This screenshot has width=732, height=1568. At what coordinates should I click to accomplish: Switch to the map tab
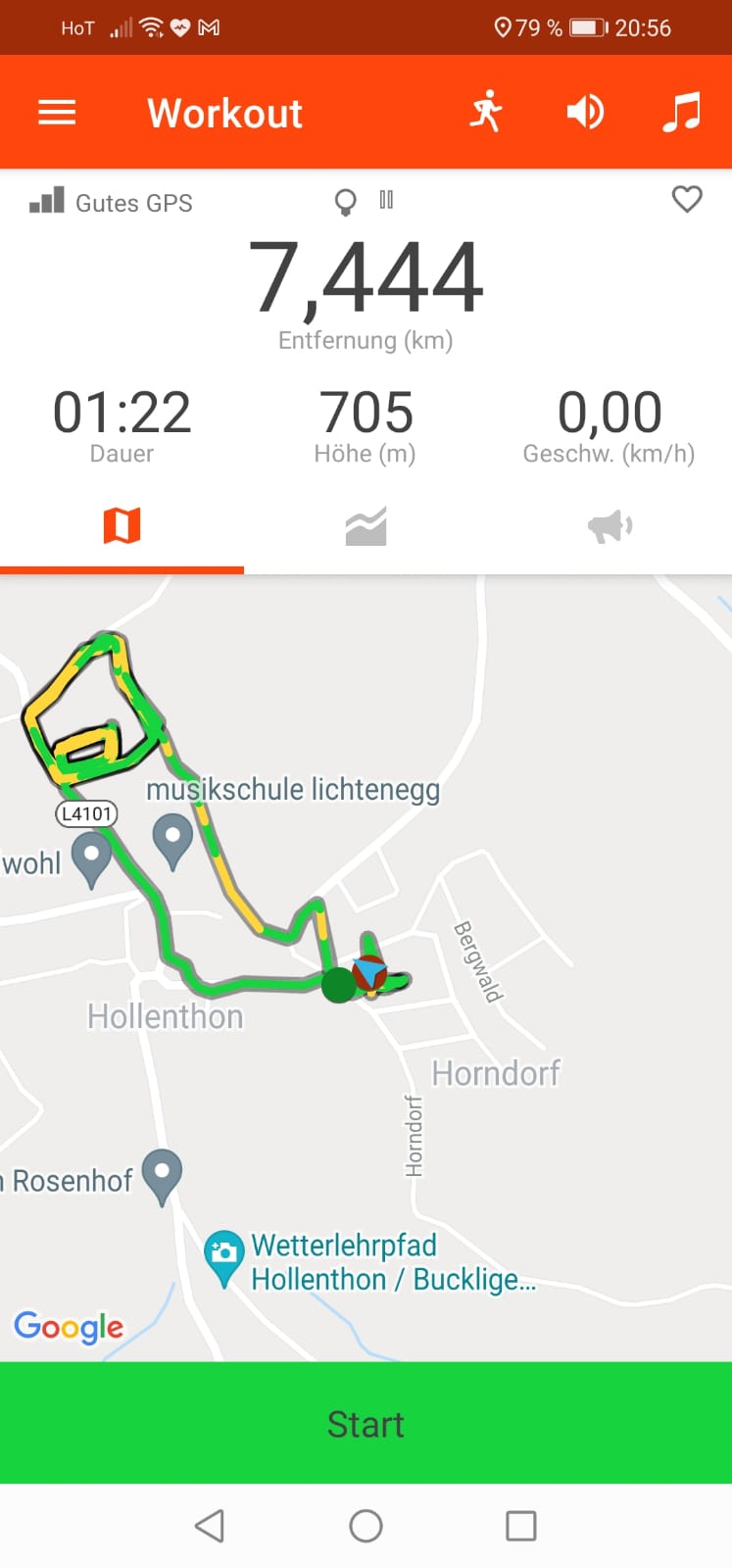pyautogui.click(x=122, y=526)
